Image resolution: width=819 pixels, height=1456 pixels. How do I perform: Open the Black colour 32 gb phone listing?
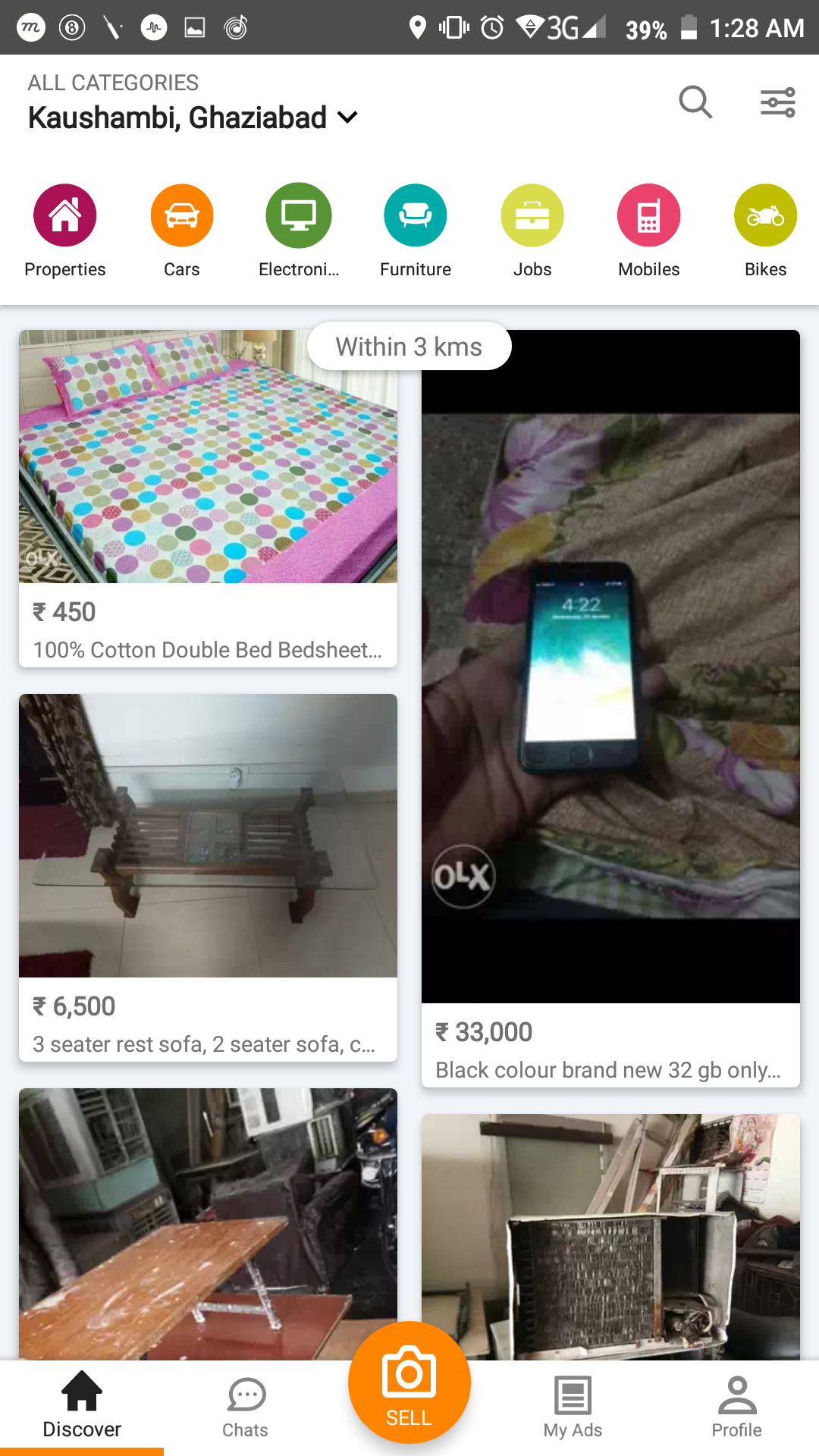[x=610, y=708]
